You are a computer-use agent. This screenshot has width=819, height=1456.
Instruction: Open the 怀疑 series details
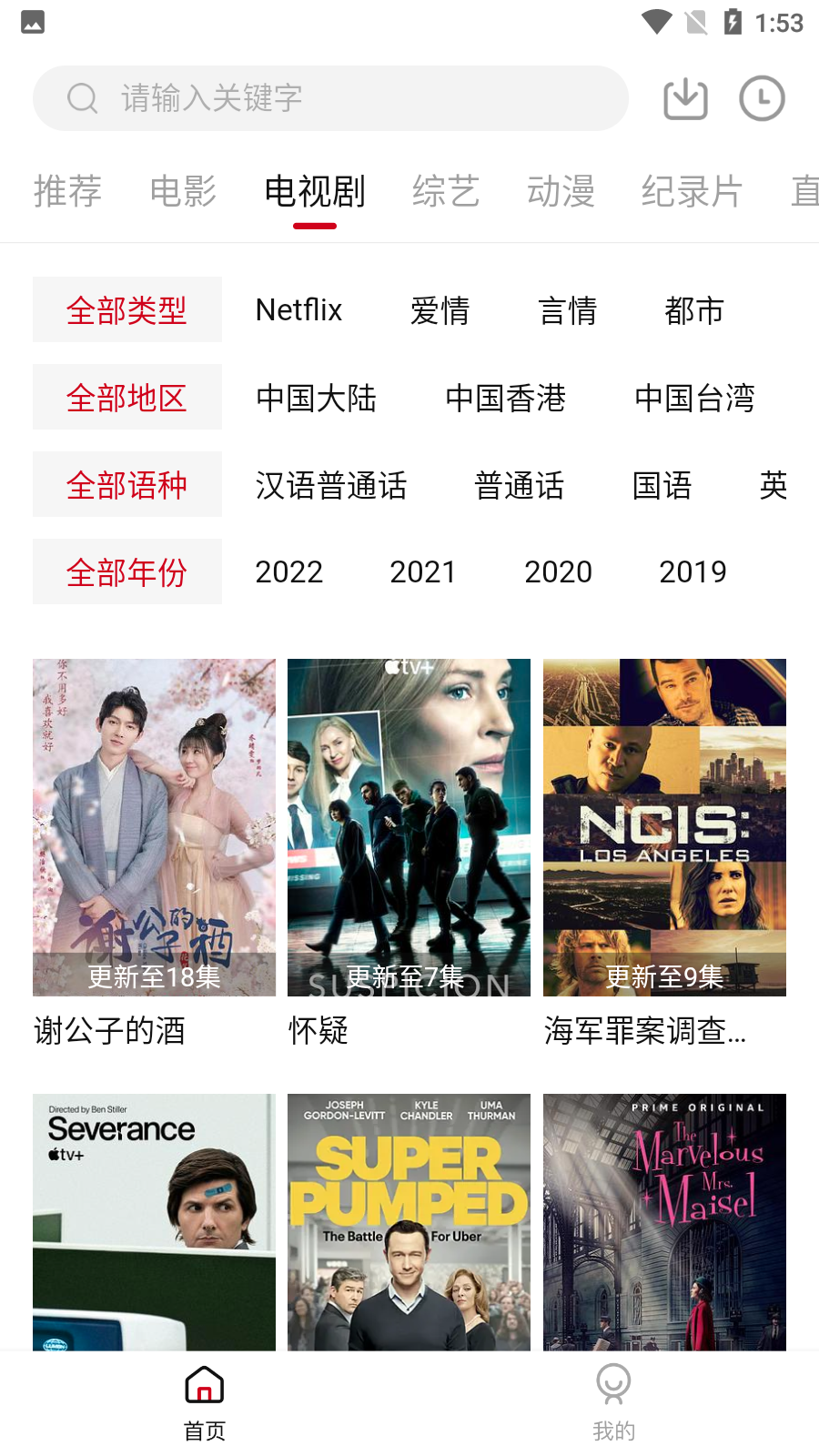[x=409, y=827]
